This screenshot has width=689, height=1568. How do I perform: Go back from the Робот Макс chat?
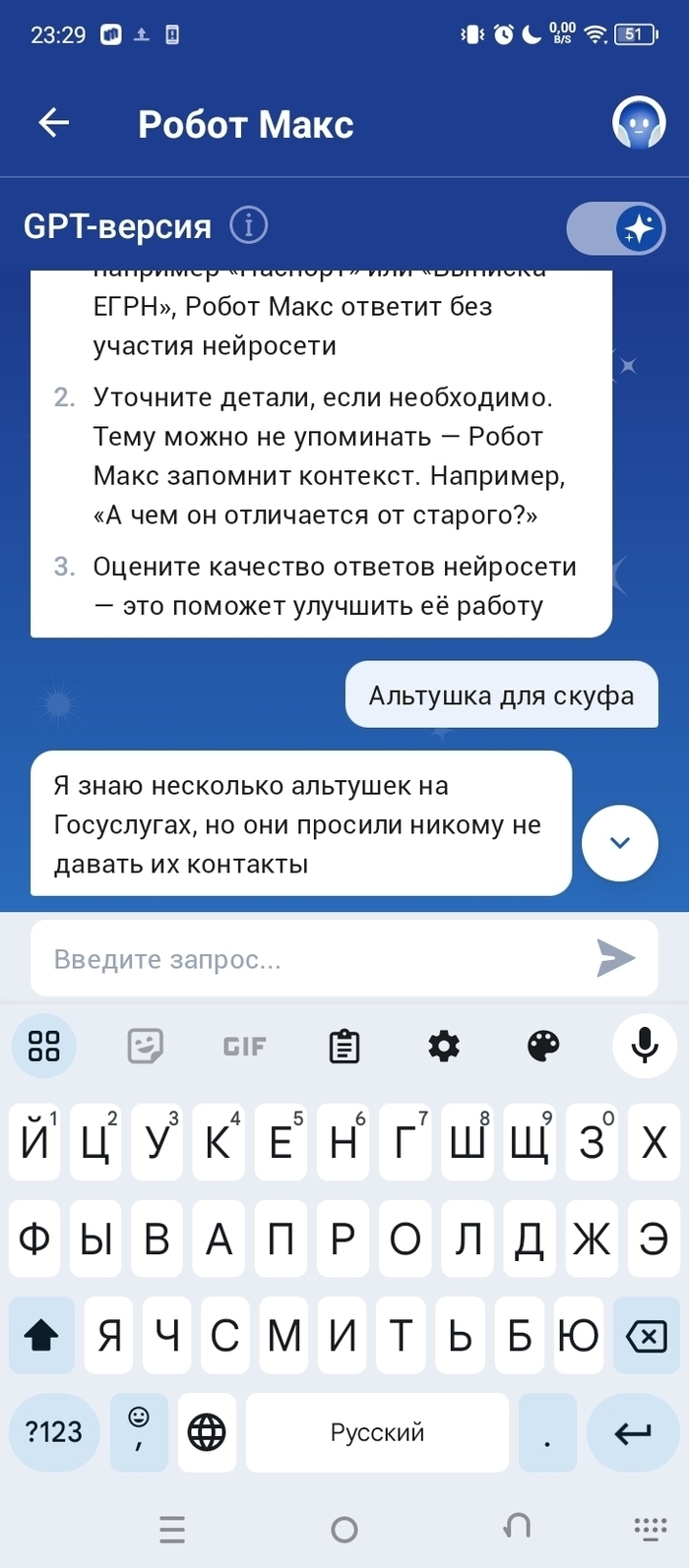tap(53, 123)
